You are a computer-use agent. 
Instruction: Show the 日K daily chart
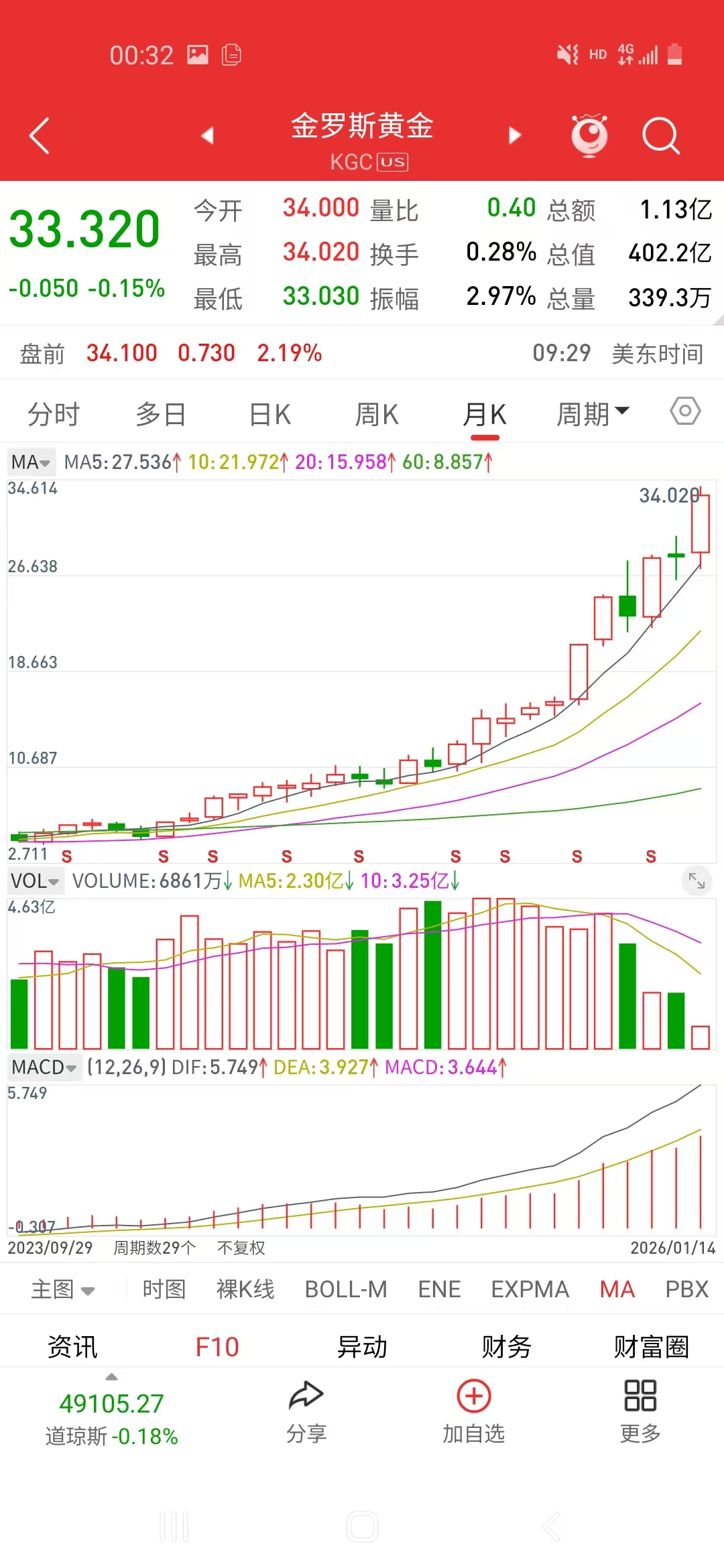point(269,415)
